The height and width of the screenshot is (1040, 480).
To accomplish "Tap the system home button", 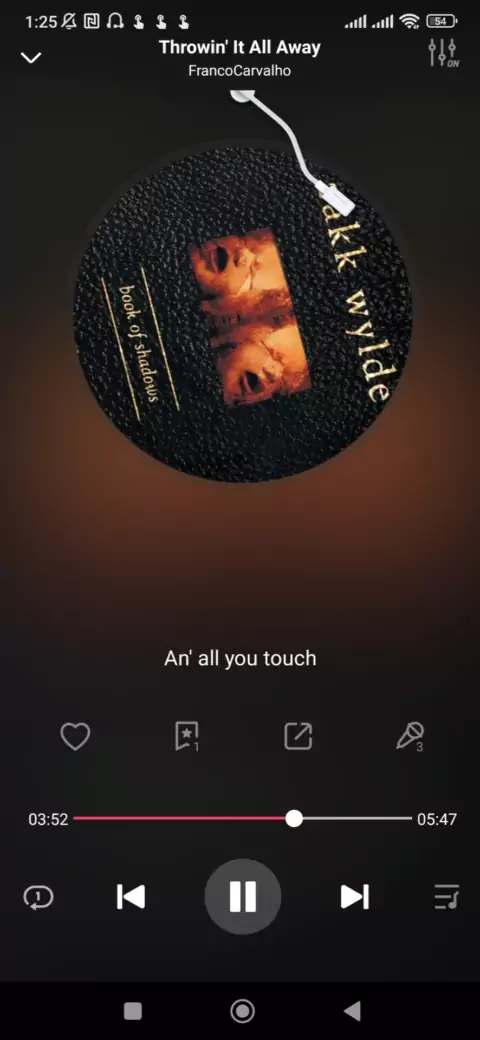I will tap(242, 1011).
